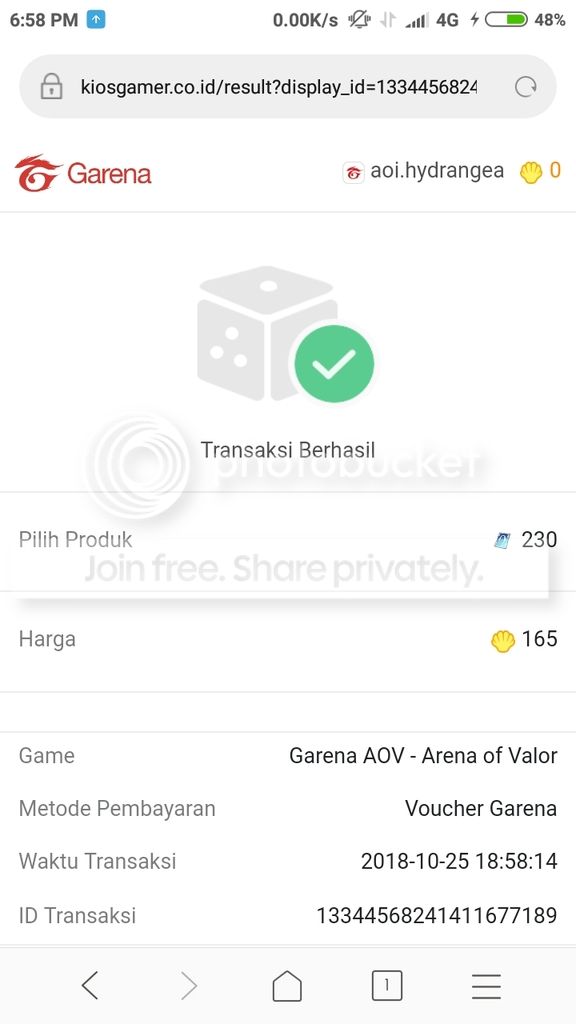Go back to the previous page

click(x=90, y=985)
